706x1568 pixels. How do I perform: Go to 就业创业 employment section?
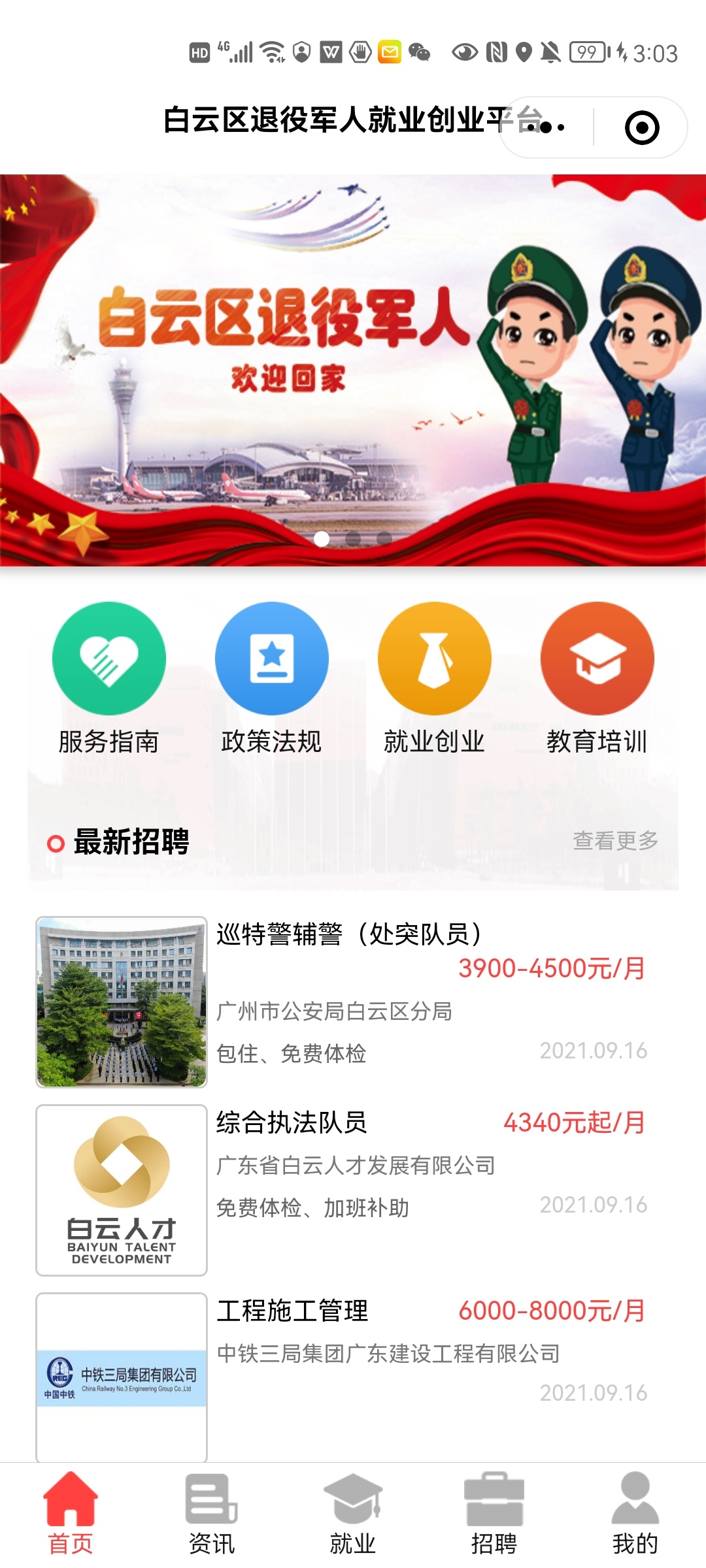pos(434,679)
